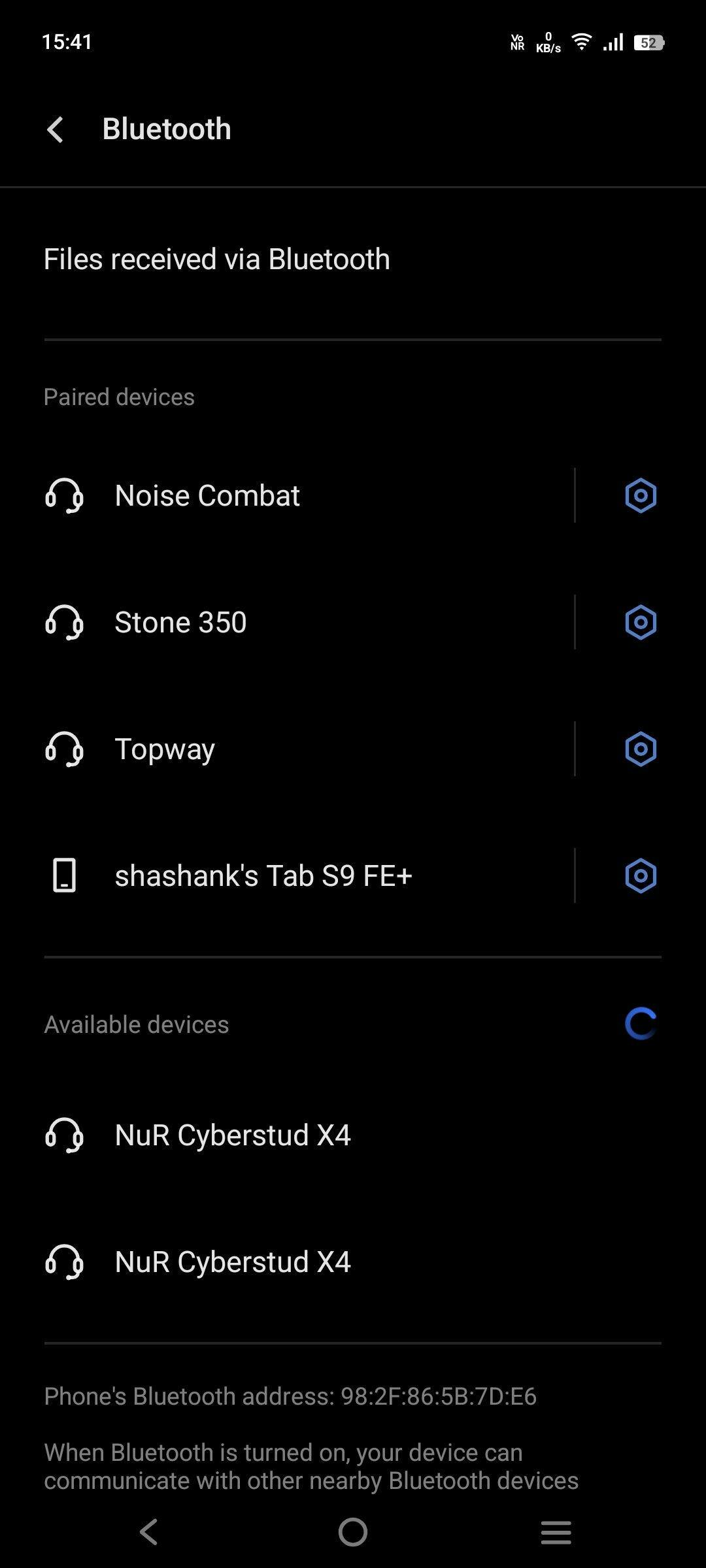Tap the system home button

coord(353,1532)
